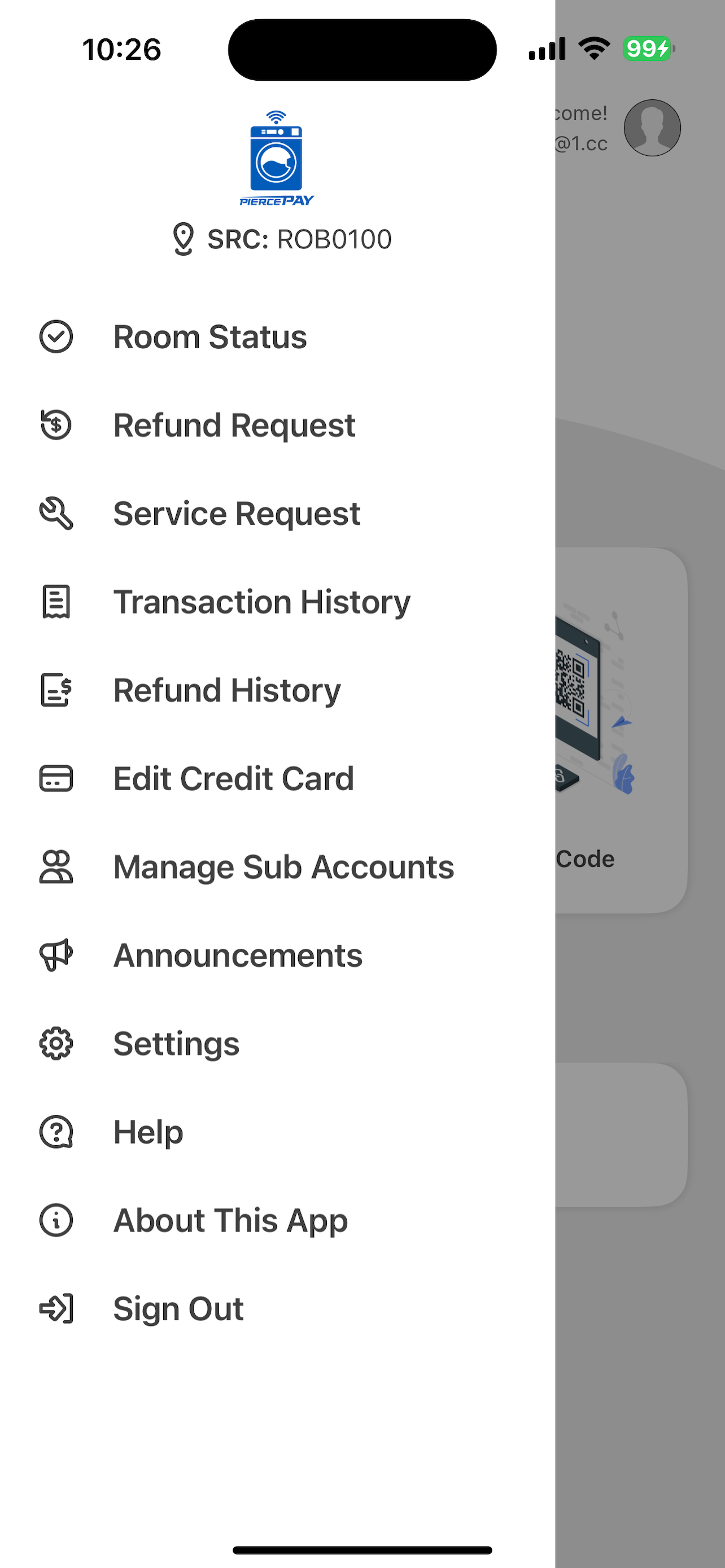
Task: Sign Out of the account
Action: pos(277,1308)
